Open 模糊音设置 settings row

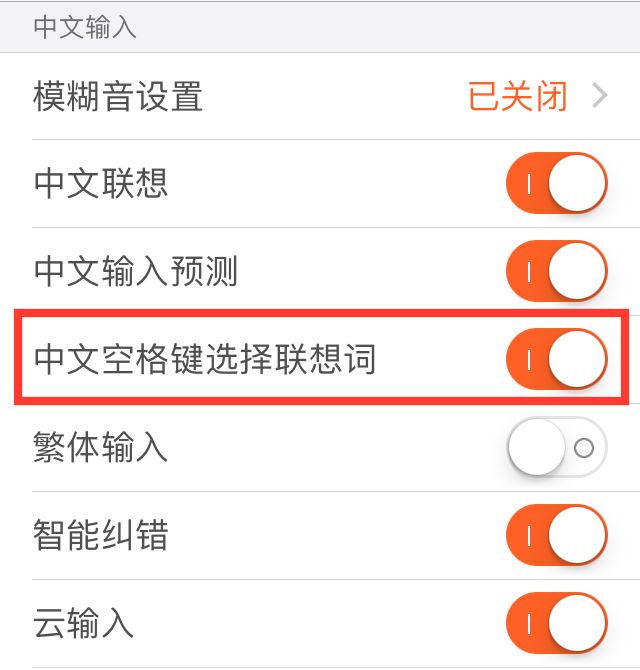tap(320, 97)
